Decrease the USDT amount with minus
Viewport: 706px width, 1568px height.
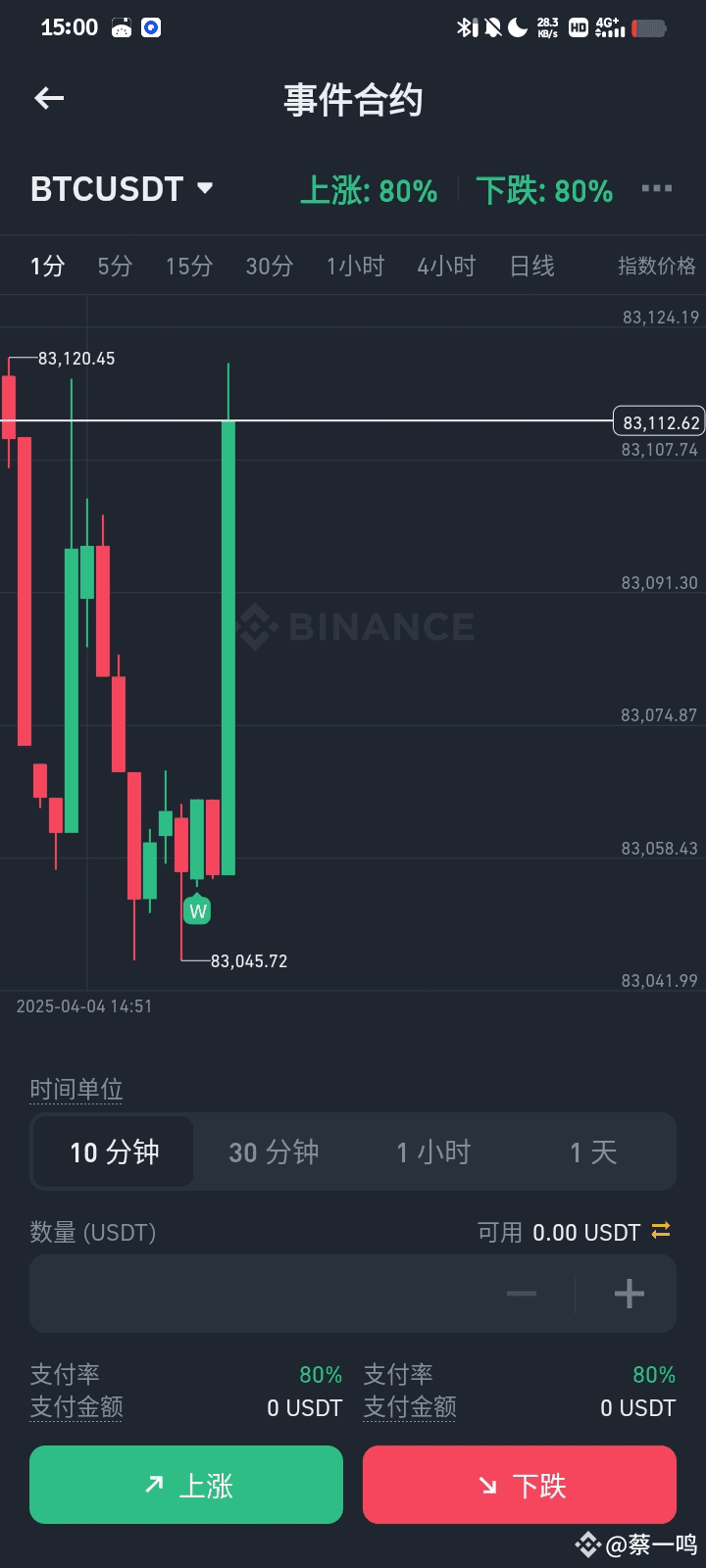[x=522, y=1294]
